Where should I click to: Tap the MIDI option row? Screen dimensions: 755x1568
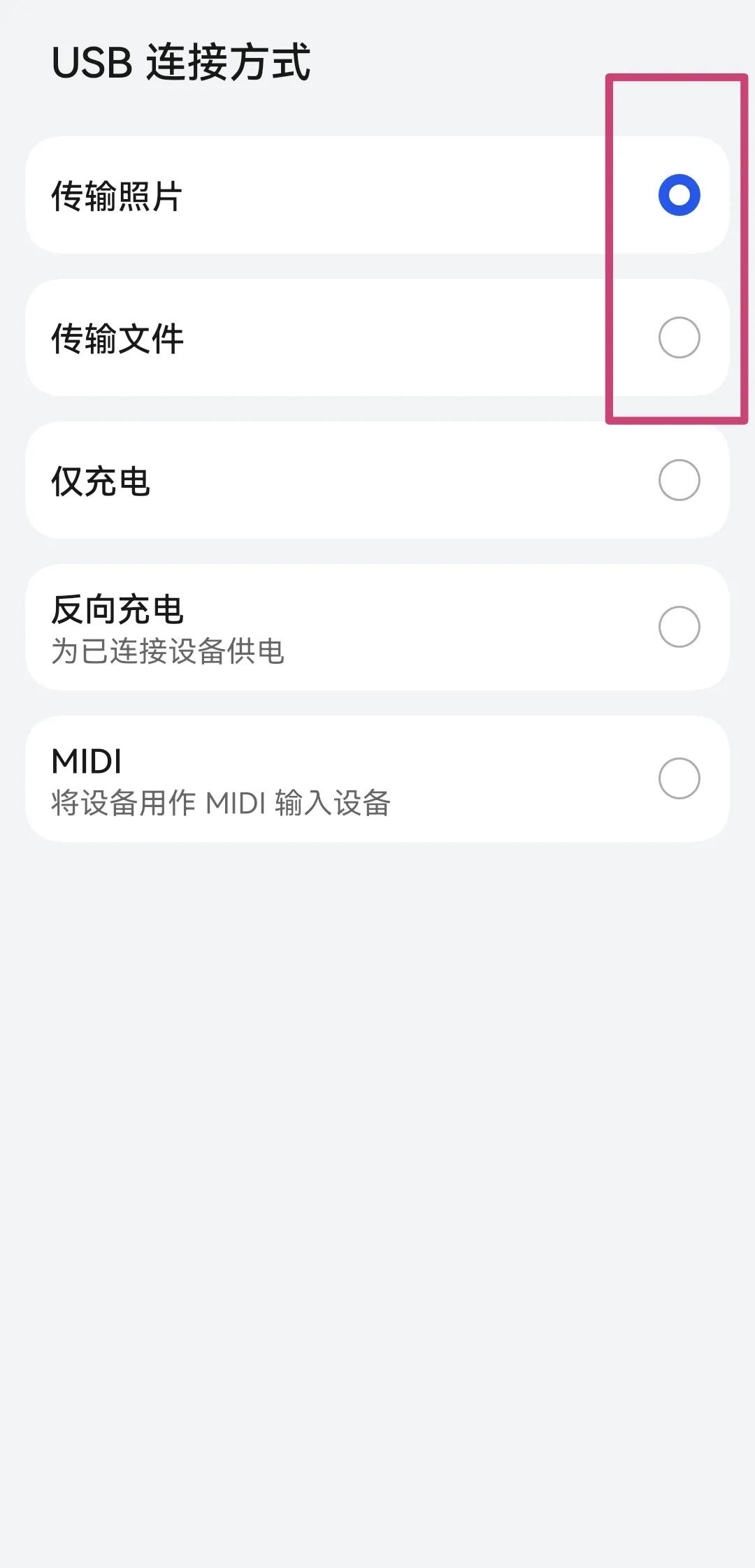point(377,778)
